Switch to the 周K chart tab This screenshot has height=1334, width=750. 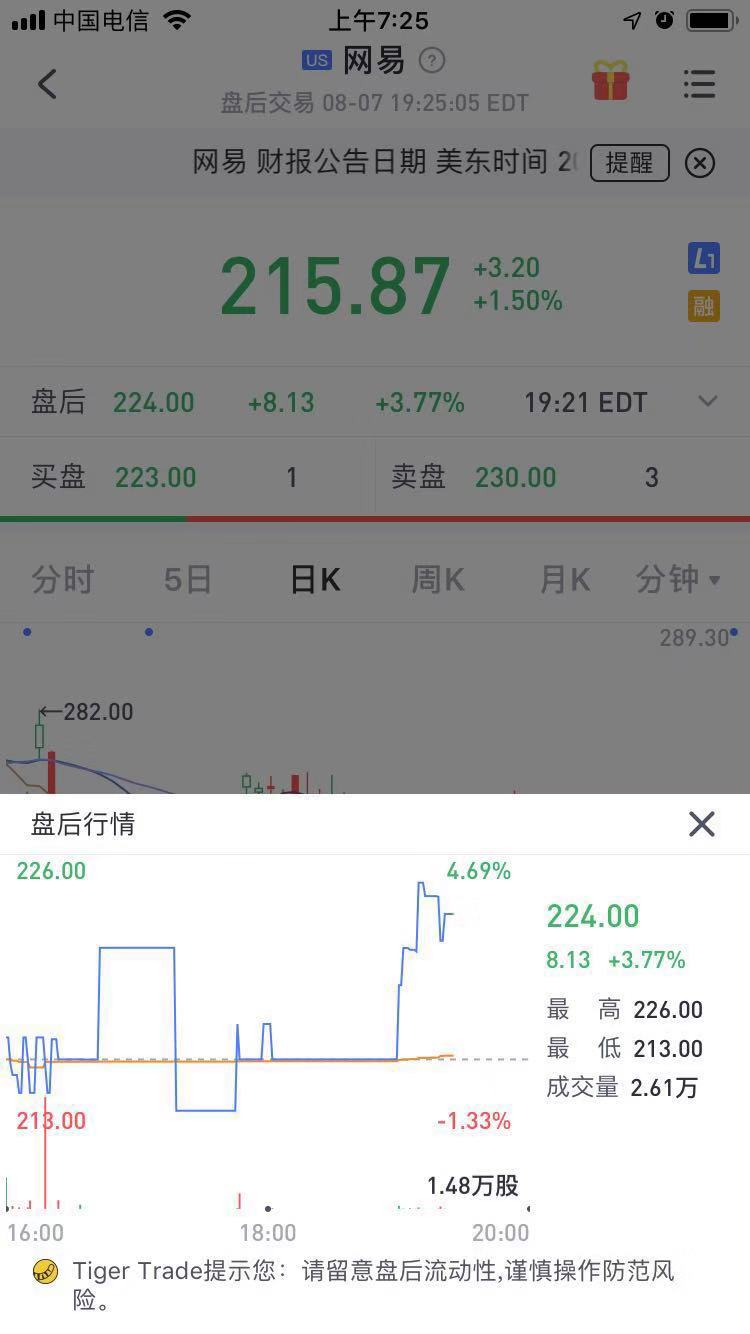(x=438, y=579)
